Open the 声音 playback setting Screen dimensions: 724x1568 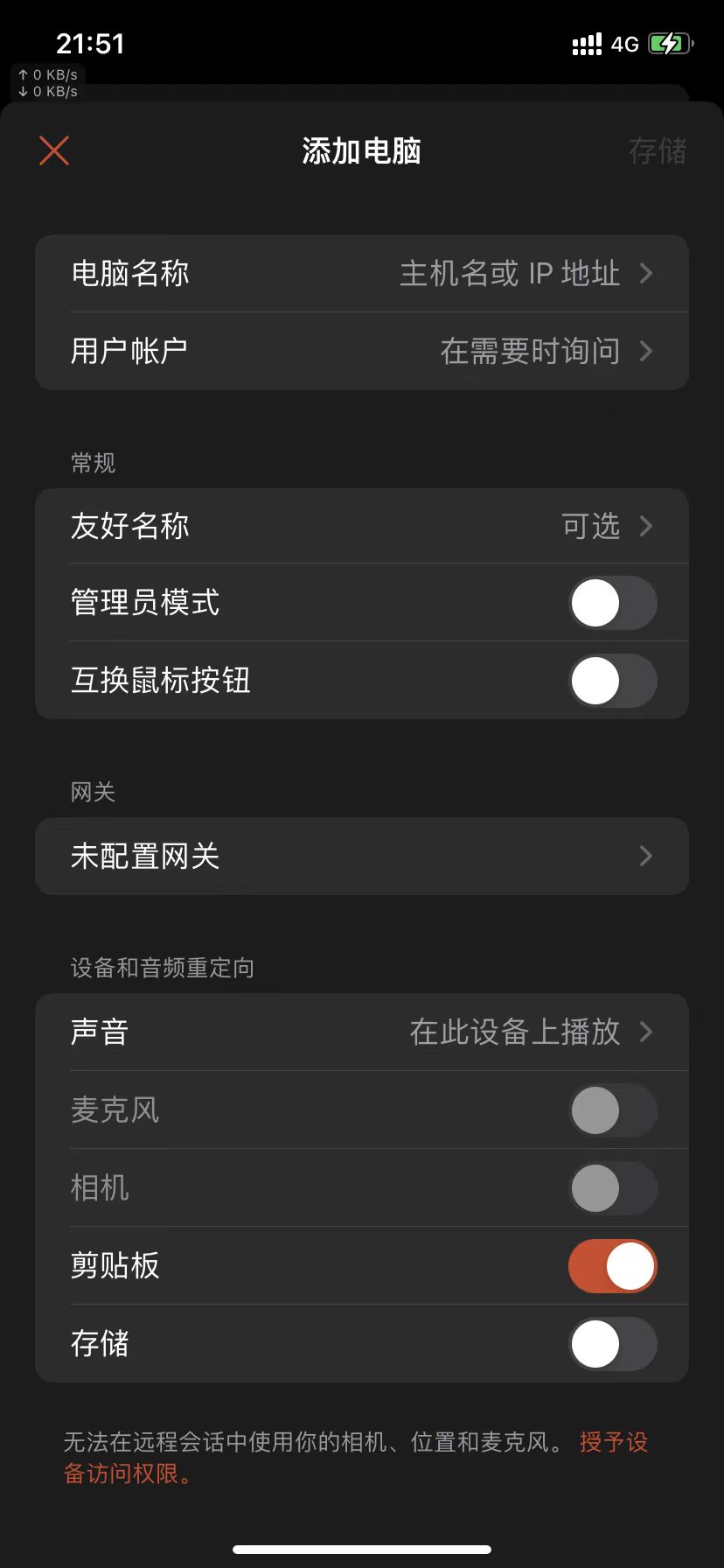click(x=362, y=1032)
